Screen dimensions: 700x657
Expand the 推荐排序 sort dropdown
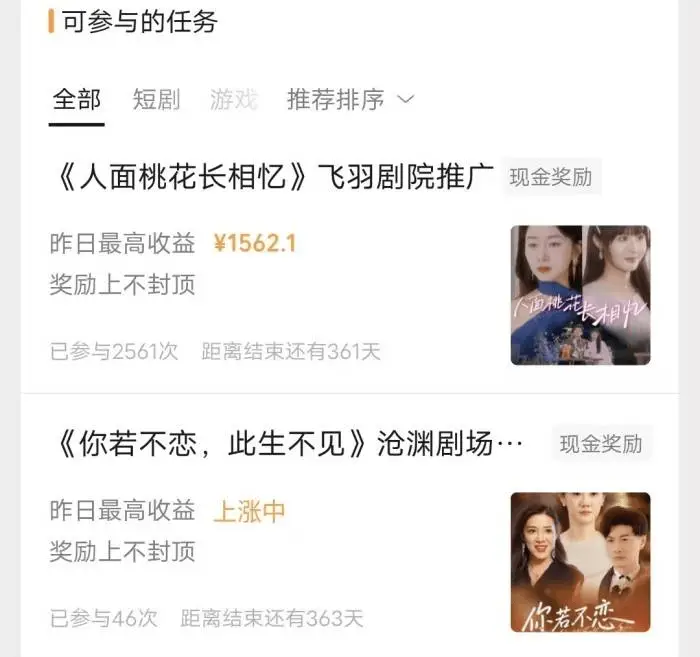pyautogui.click(x=349, y=100)
